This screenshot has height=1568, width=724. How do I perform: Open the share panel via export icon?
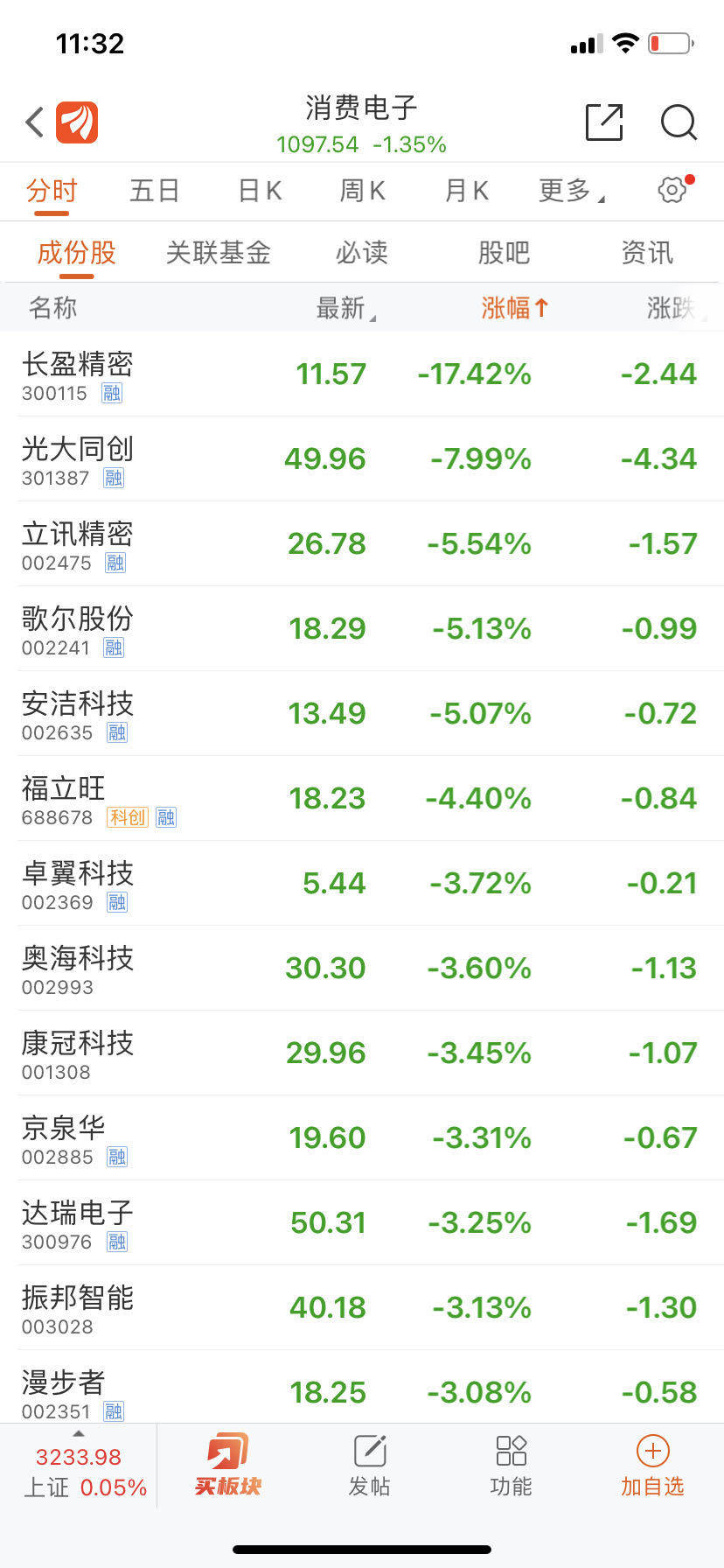[x=603, y=123]
